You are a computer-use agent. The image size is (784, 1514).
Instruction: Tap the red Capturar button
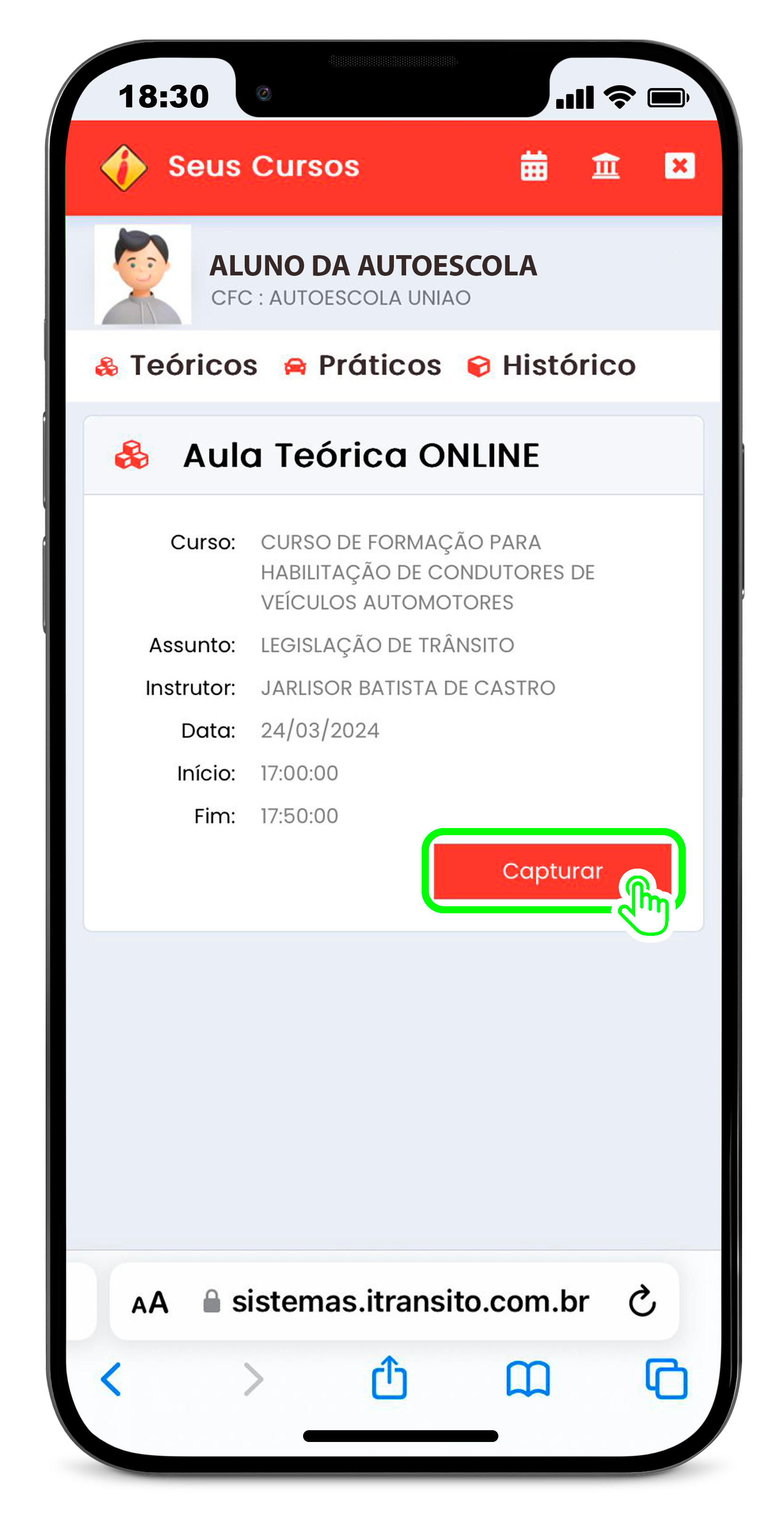[552, 871]
